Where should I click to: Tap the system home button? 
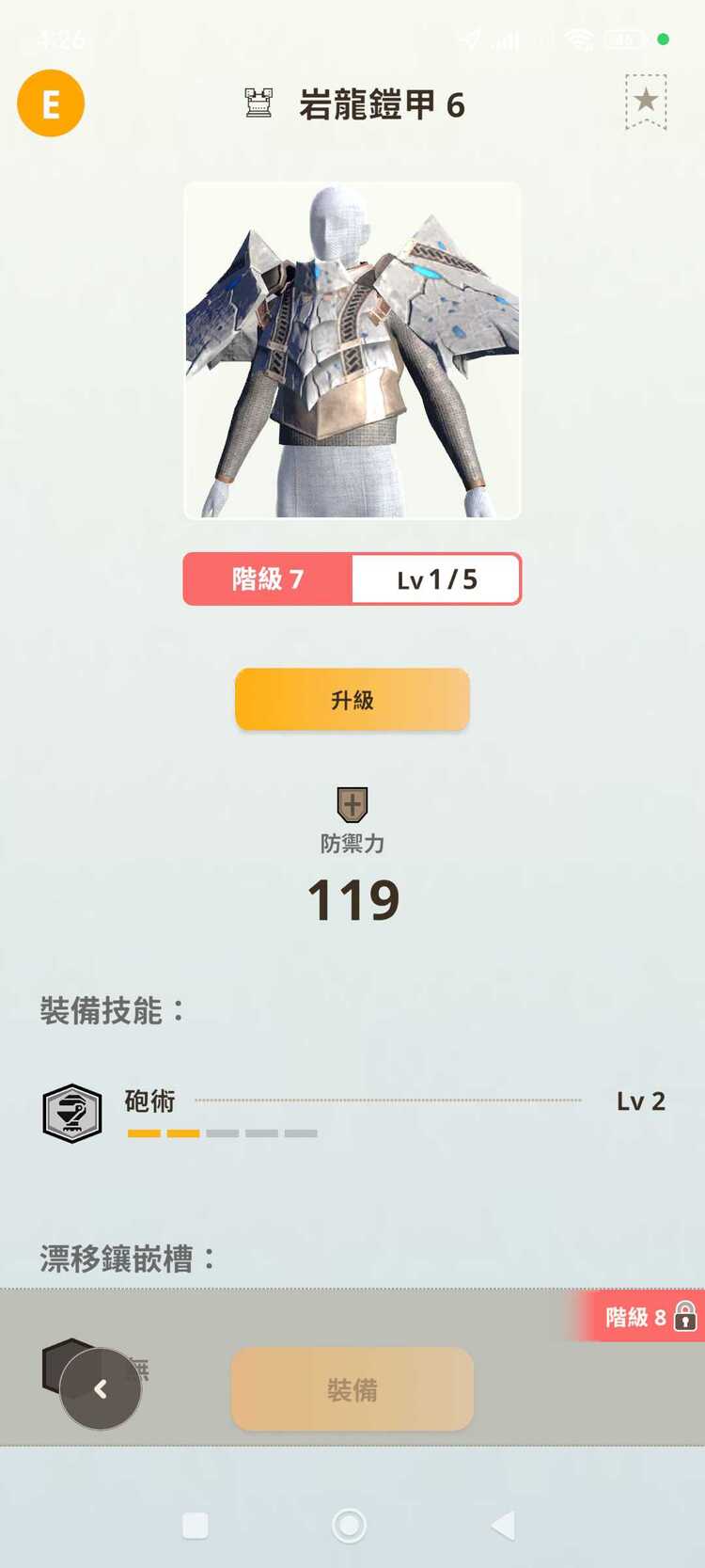tap(349, 1525)
